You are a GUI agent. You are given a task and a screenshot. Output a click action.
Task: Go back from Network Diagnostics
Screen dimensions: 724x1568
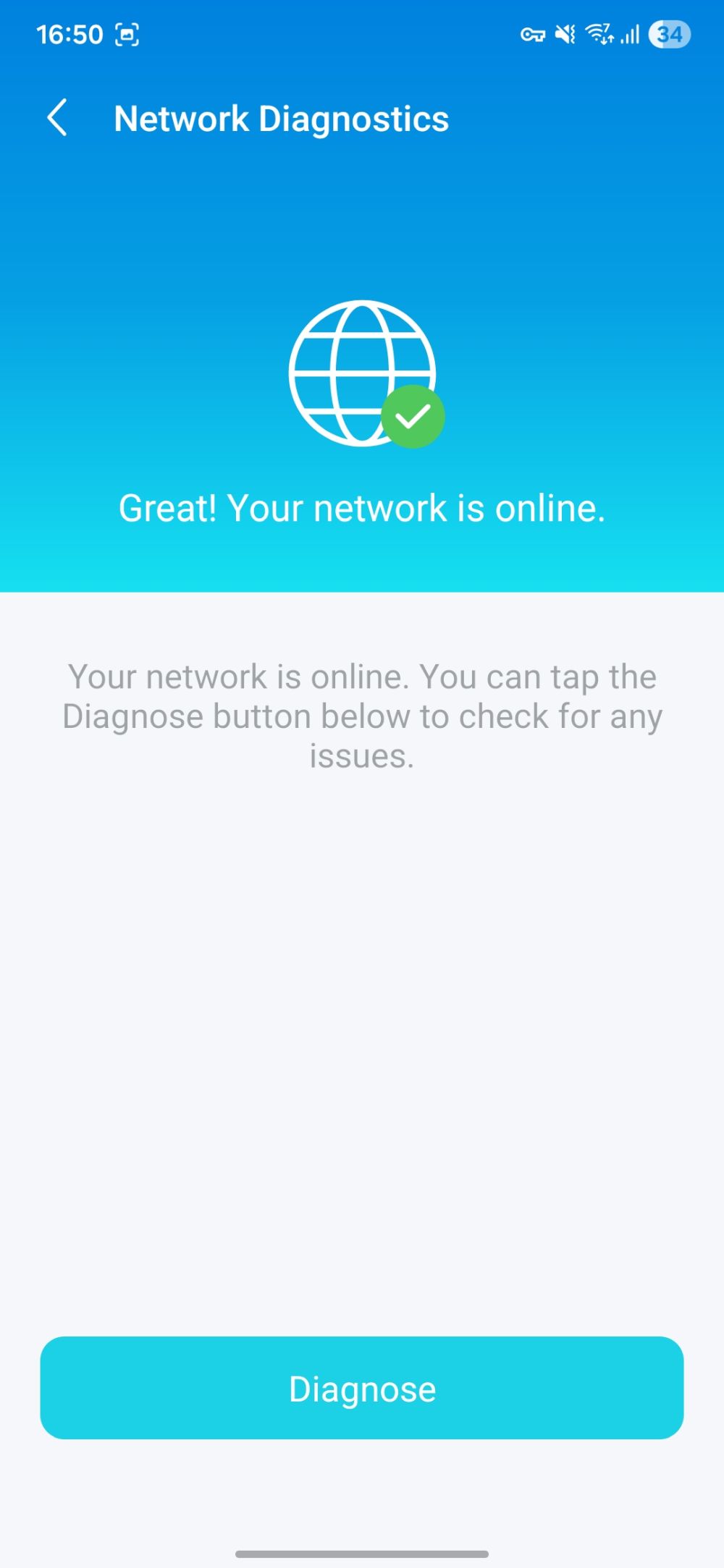click(x=57, y=118)
